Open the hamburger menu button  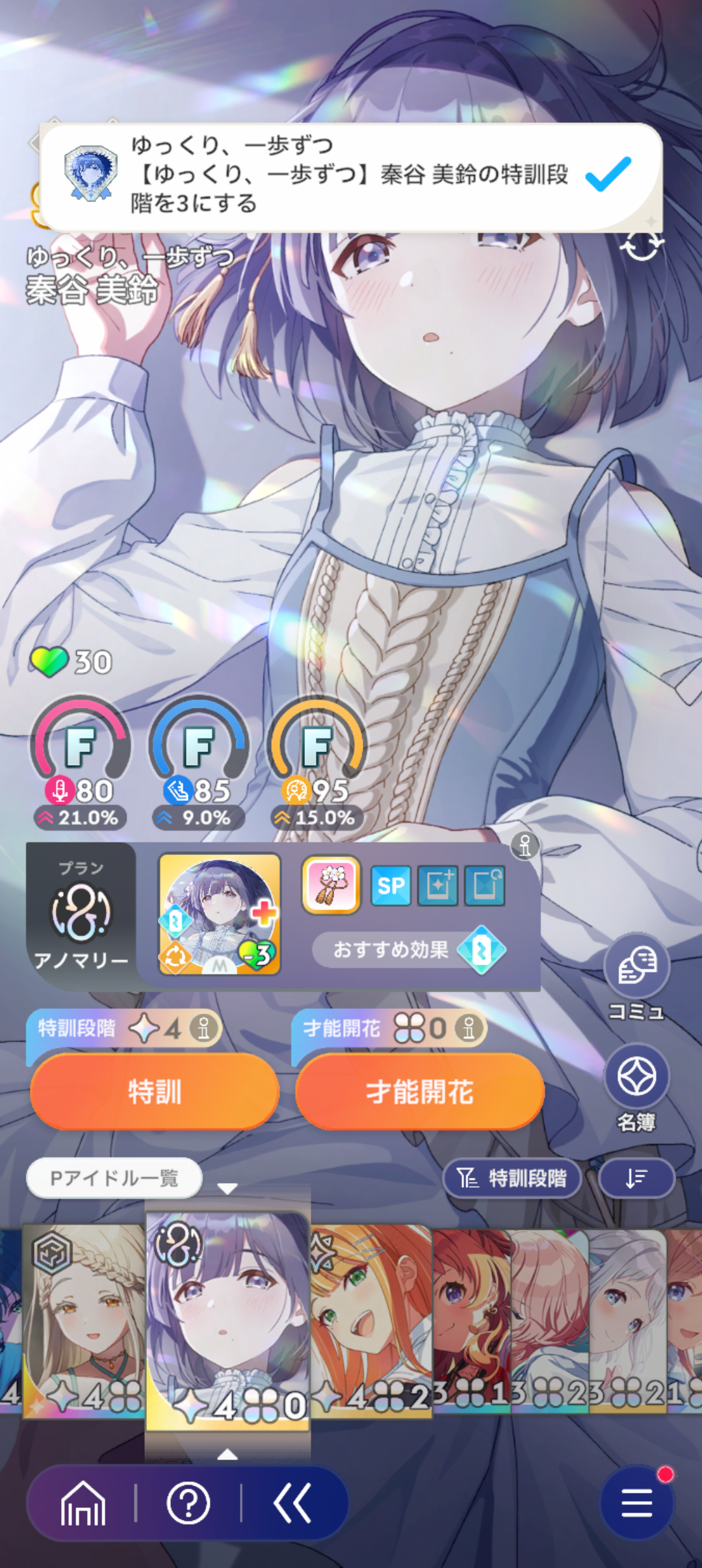[636, 1503]
